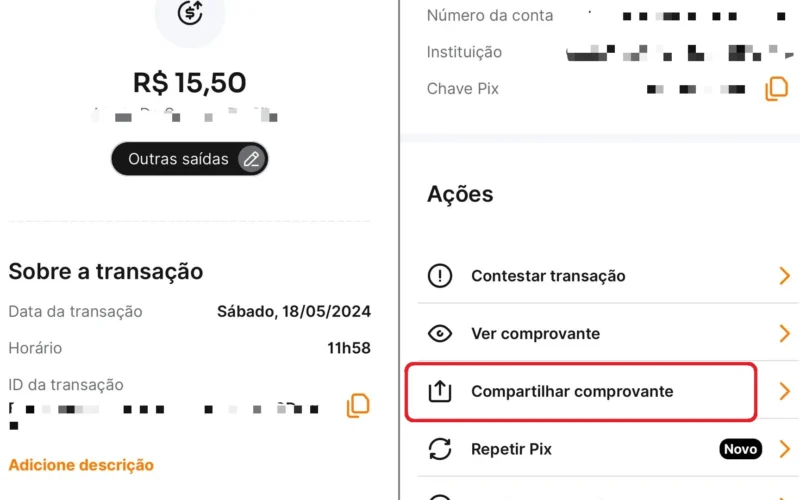Edit the Outras saídas category chip
This screenshot has width=800, height=500.
click(252, 159)
